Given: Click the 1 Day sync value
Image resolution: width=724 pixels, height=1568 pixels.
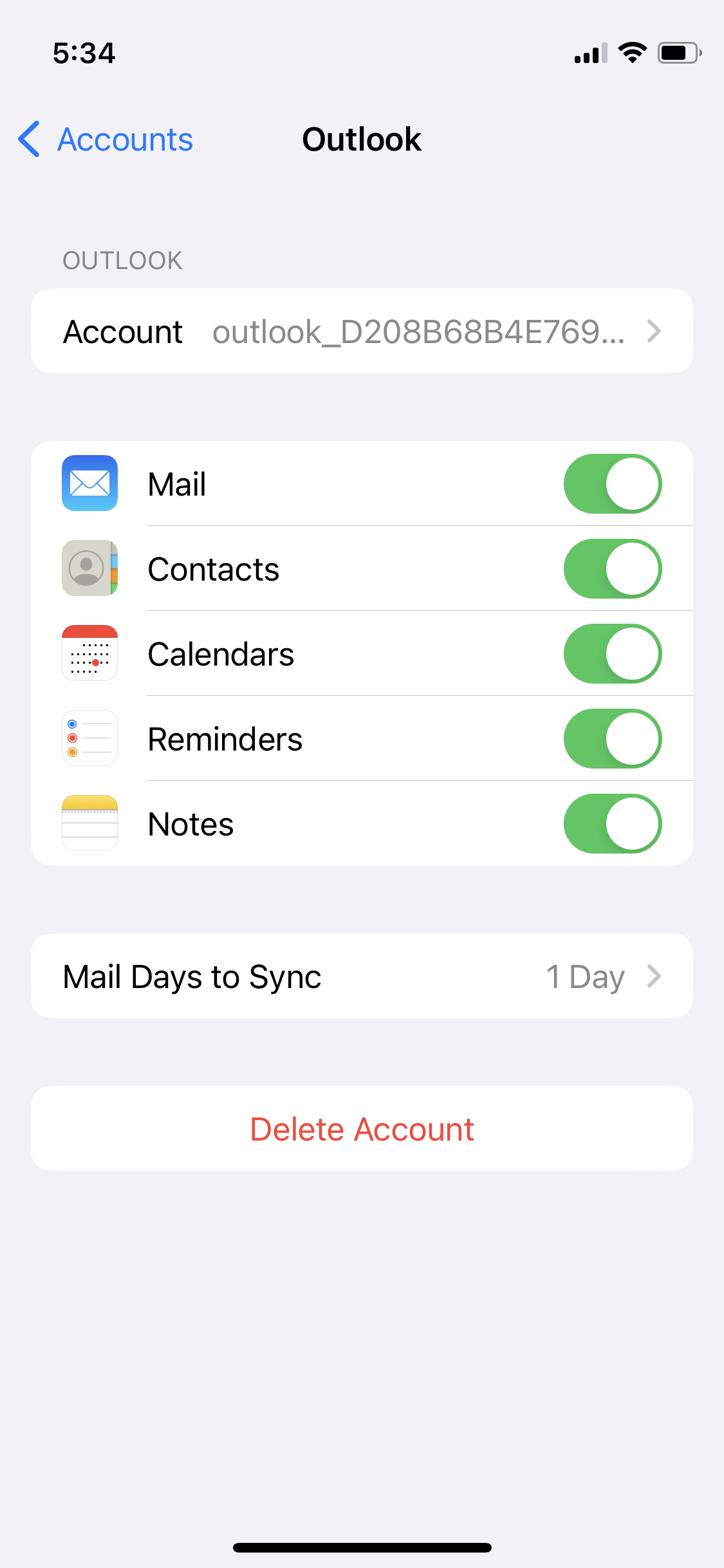Looking at the screenshot, I should (584, 976).
